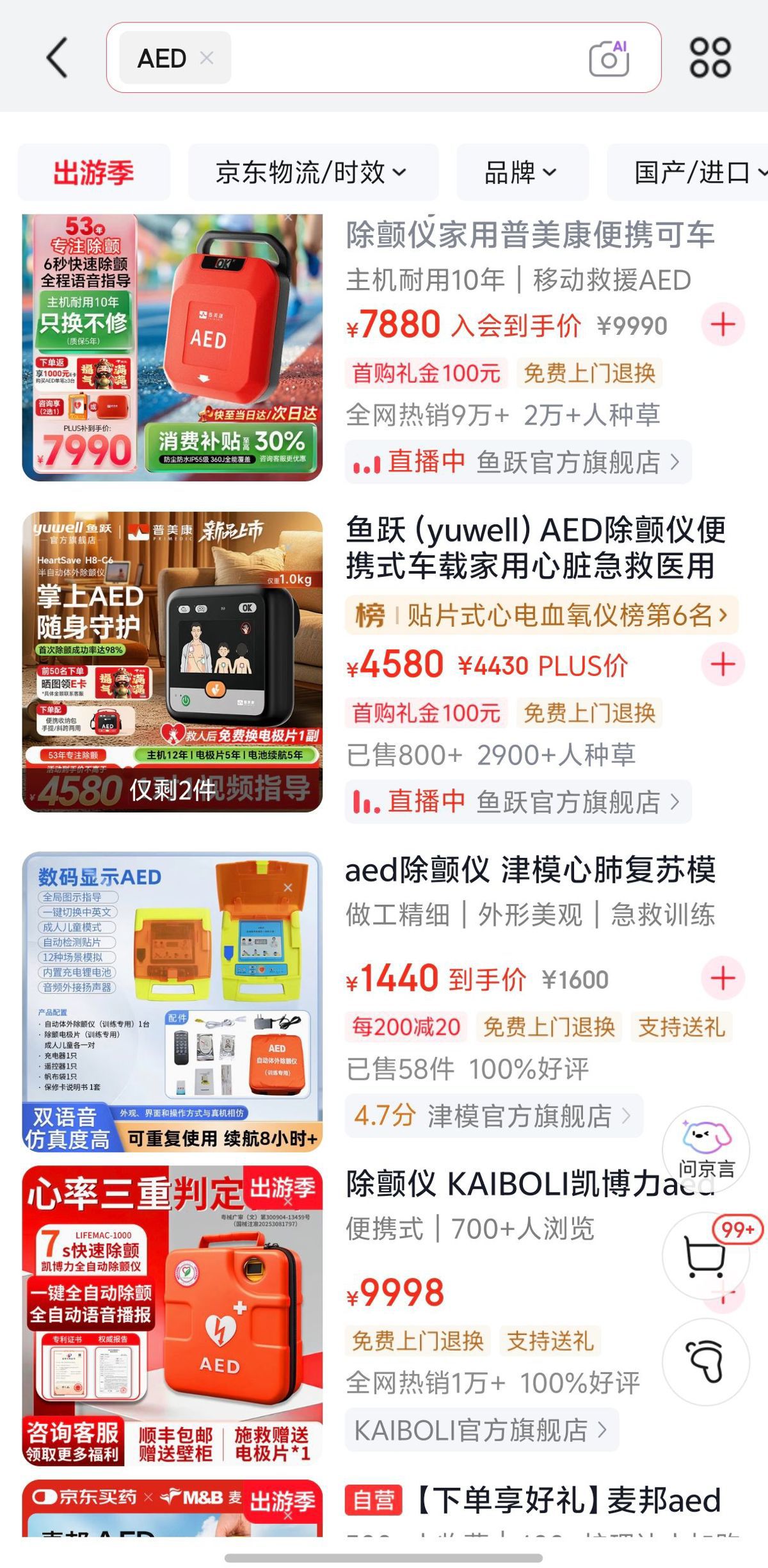Open AI camera image search
The width and height of the screenshot is (768, 1568).
click(x=609, y=58)
